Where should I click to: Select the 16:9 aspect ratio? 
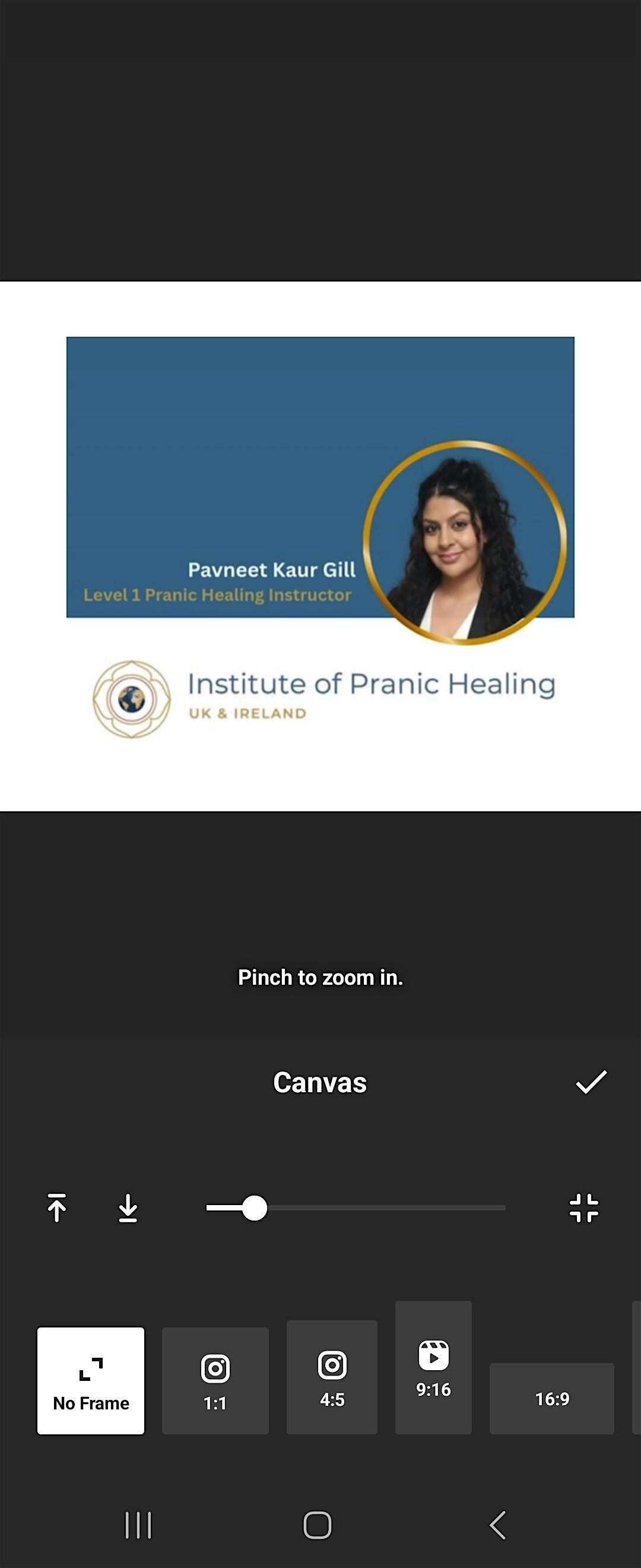coord(551,1398)
